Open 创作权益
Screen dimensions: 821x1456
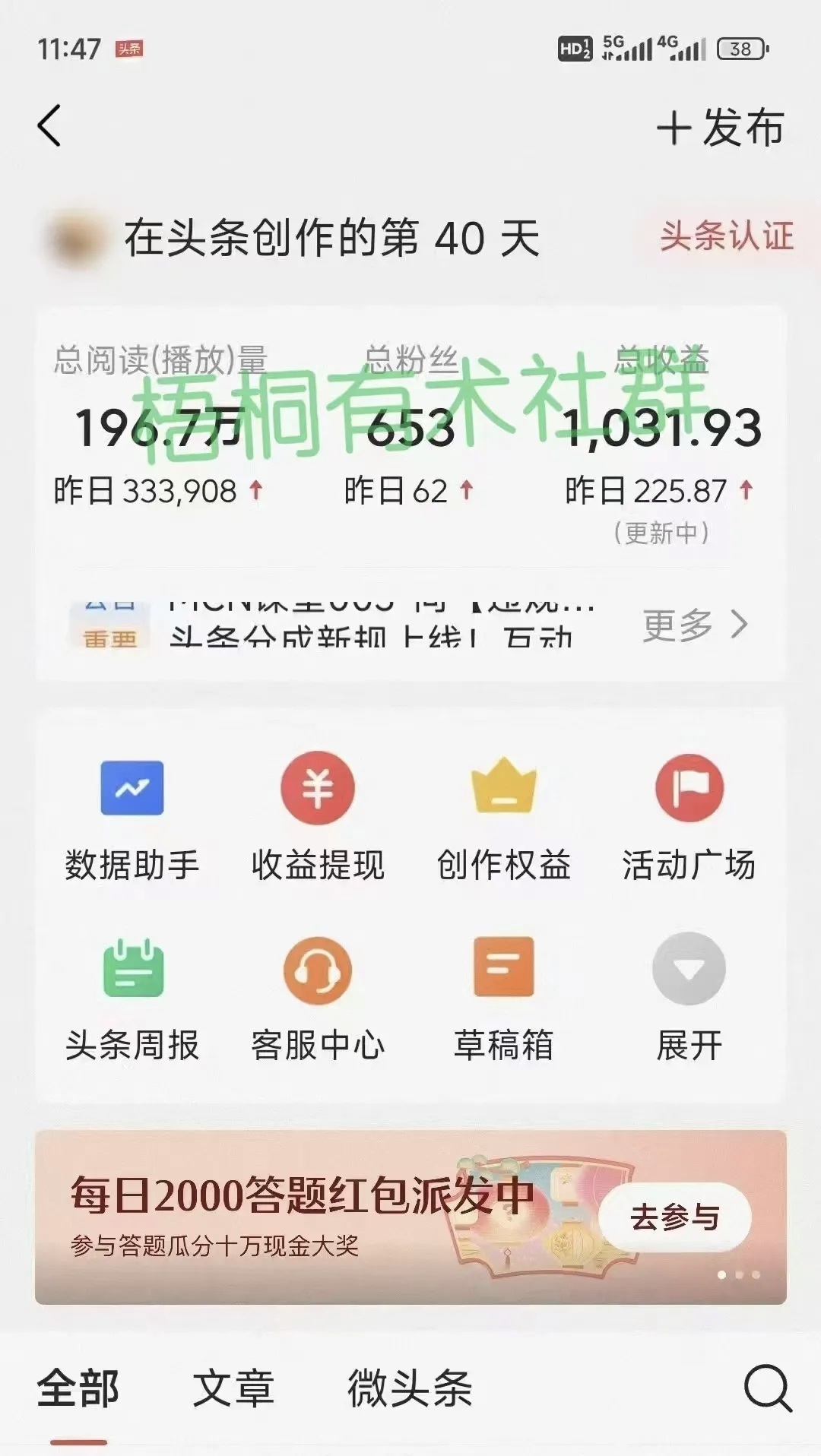pyautogui.click(x=503, y=817)
